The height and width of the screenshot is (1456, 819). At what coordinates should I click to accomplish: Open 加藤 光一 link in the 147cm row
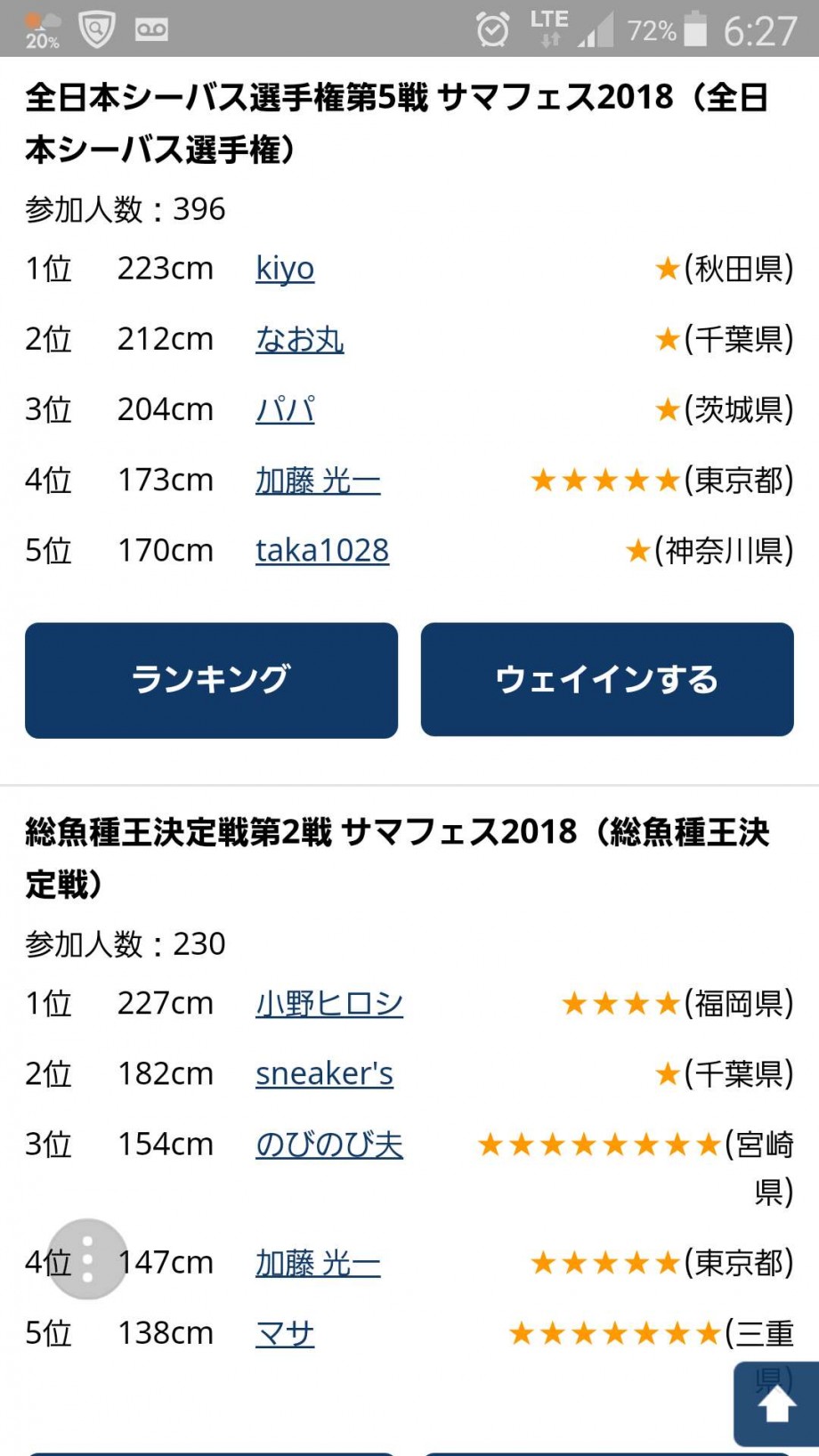coord(318,1263)
